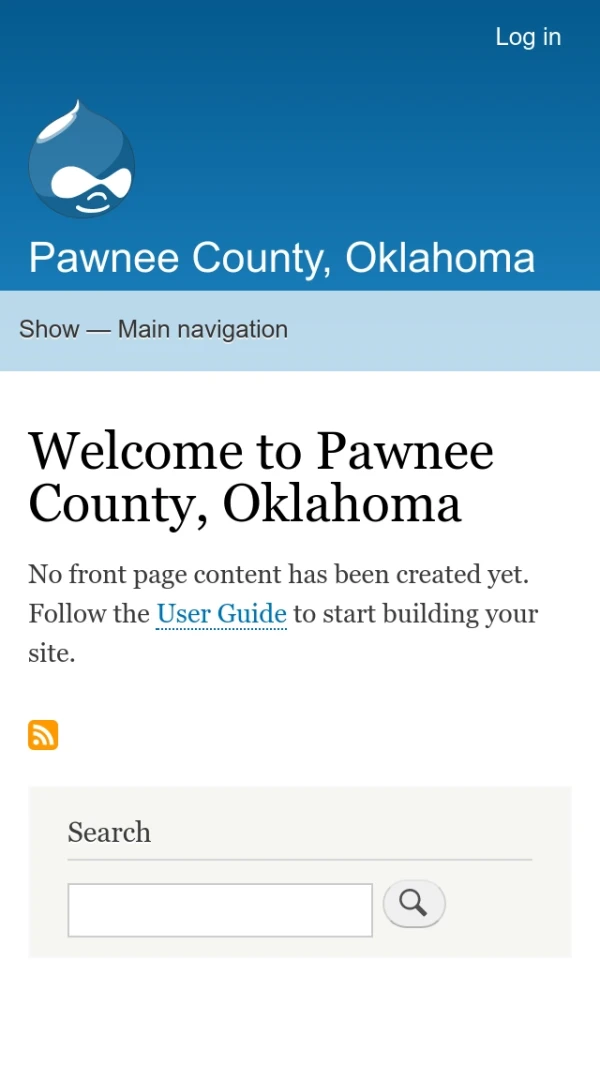The image size is (600, 1065).
Task: Submit search with the magnifier button
Action: 413,904
